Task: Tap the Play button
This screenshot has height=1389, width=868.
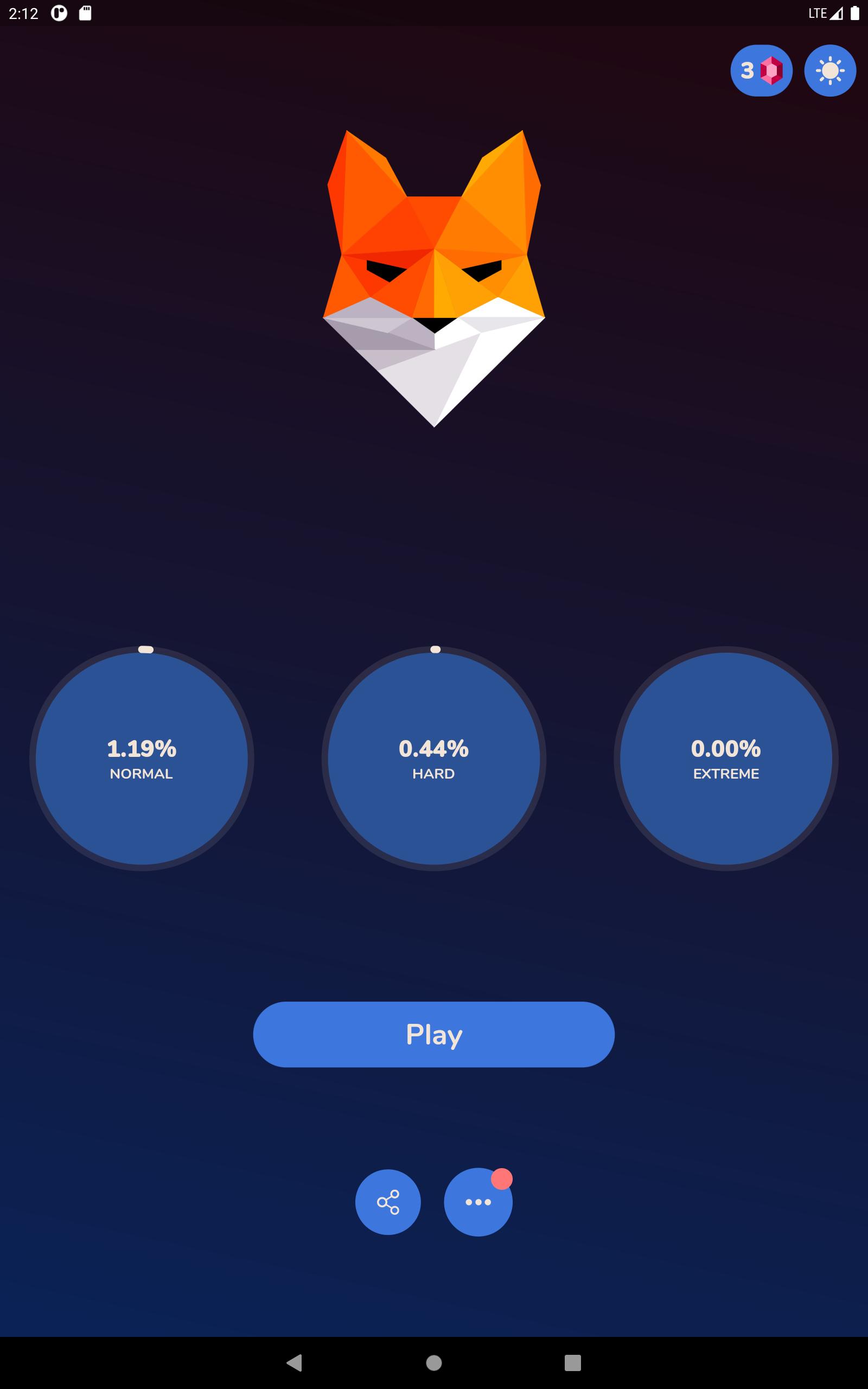Action: coord(434,1034)
